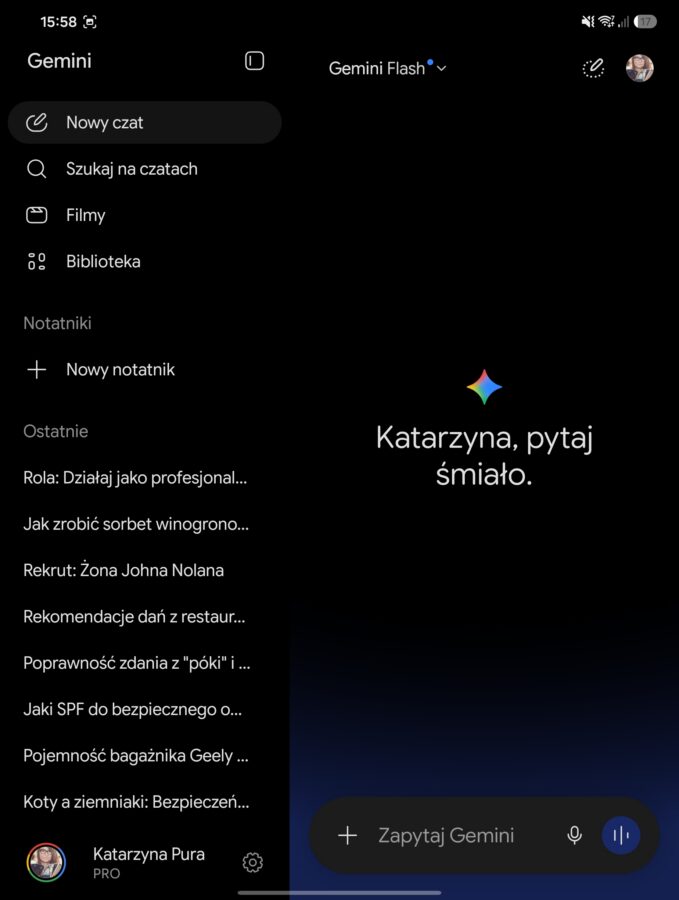Open chat Rola: Działaj jako profesjonal...
The height and width of the screenshot is (900, 679).
click(x=135, y=478)
